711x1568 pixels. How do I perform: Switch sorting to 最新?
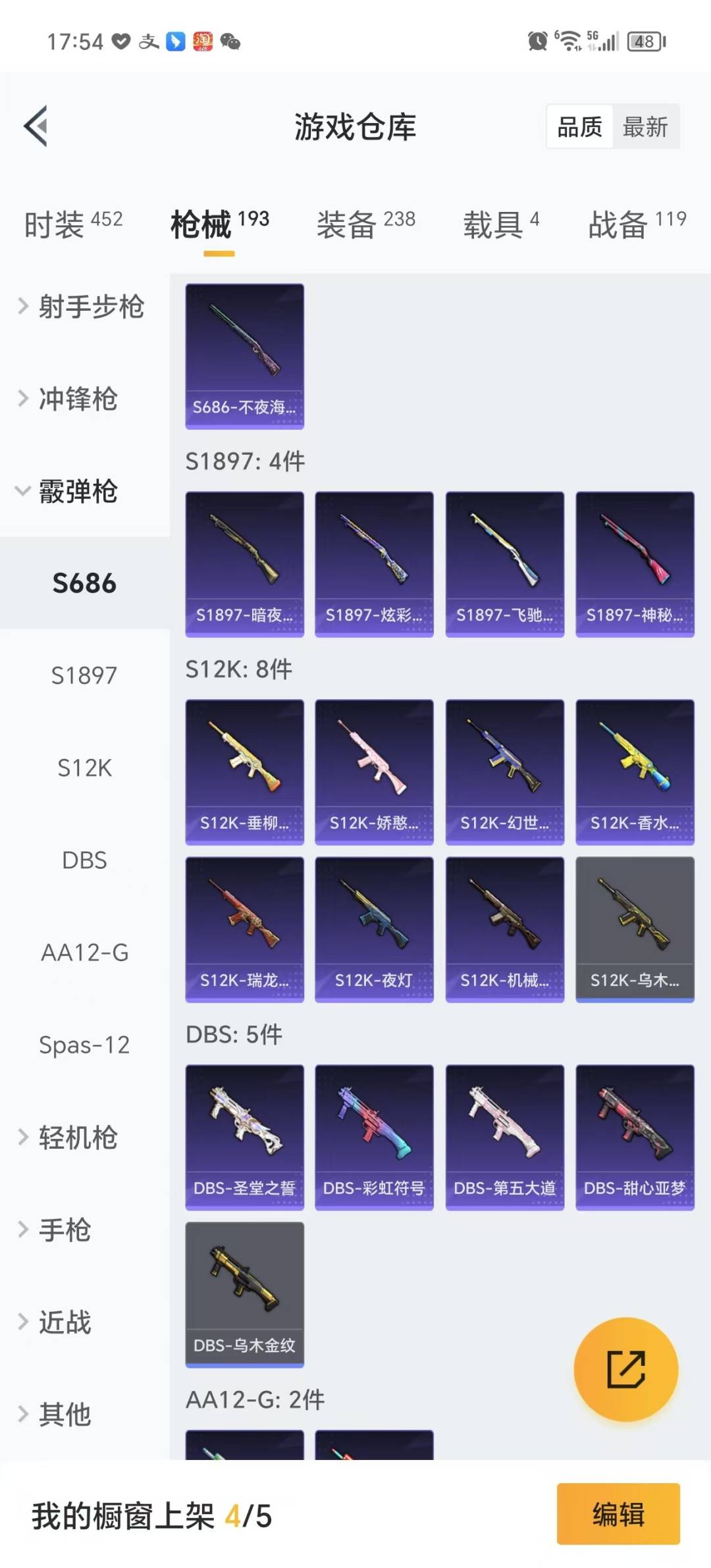tap(645, 126)
